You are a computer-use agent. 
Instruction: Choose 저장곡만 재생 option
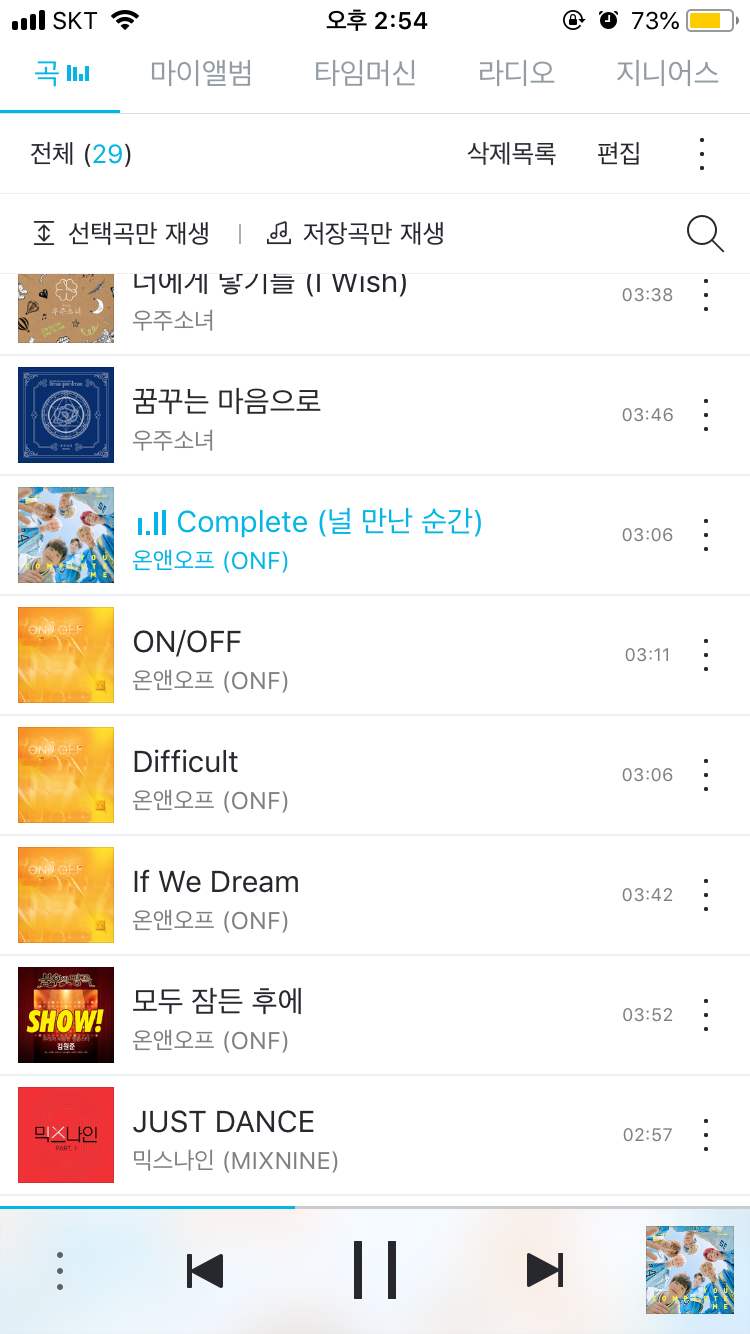(356, 234)
